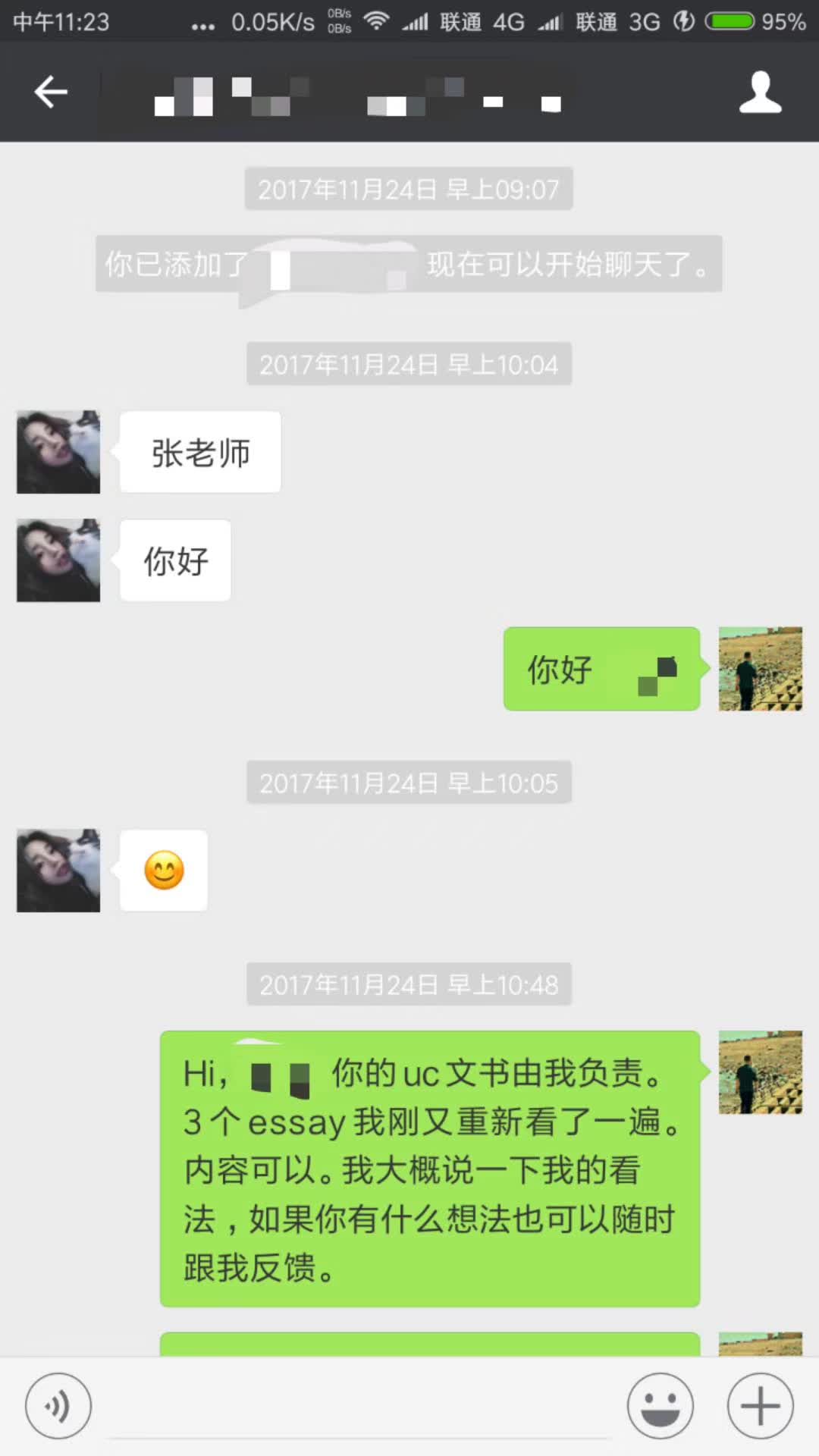This screenshot has height=1456, width=819.
Task: Open contact avatar beside "张老师" message
Action: (58, 452)
